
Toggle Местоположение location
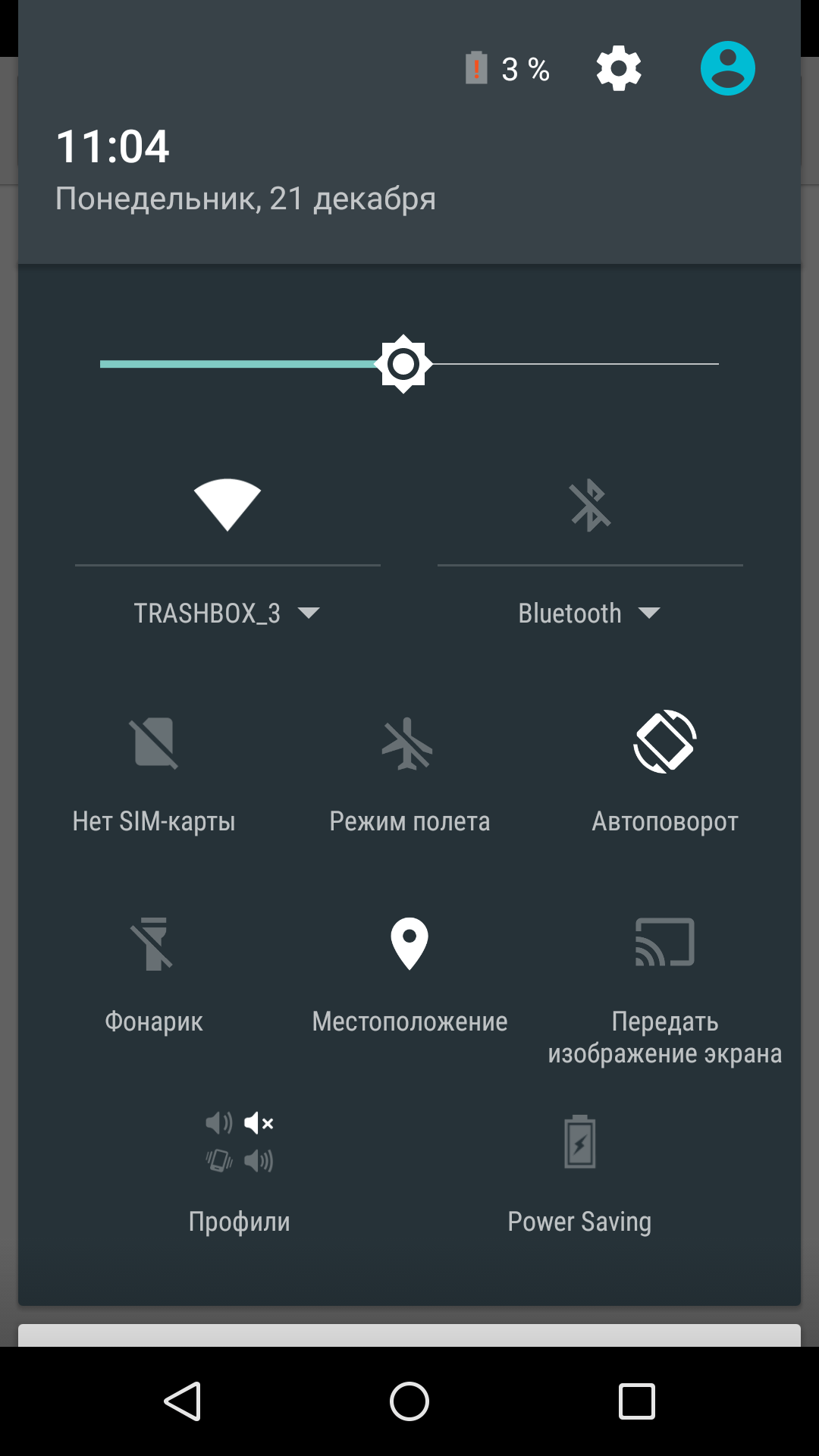click(x=409, y=975)
